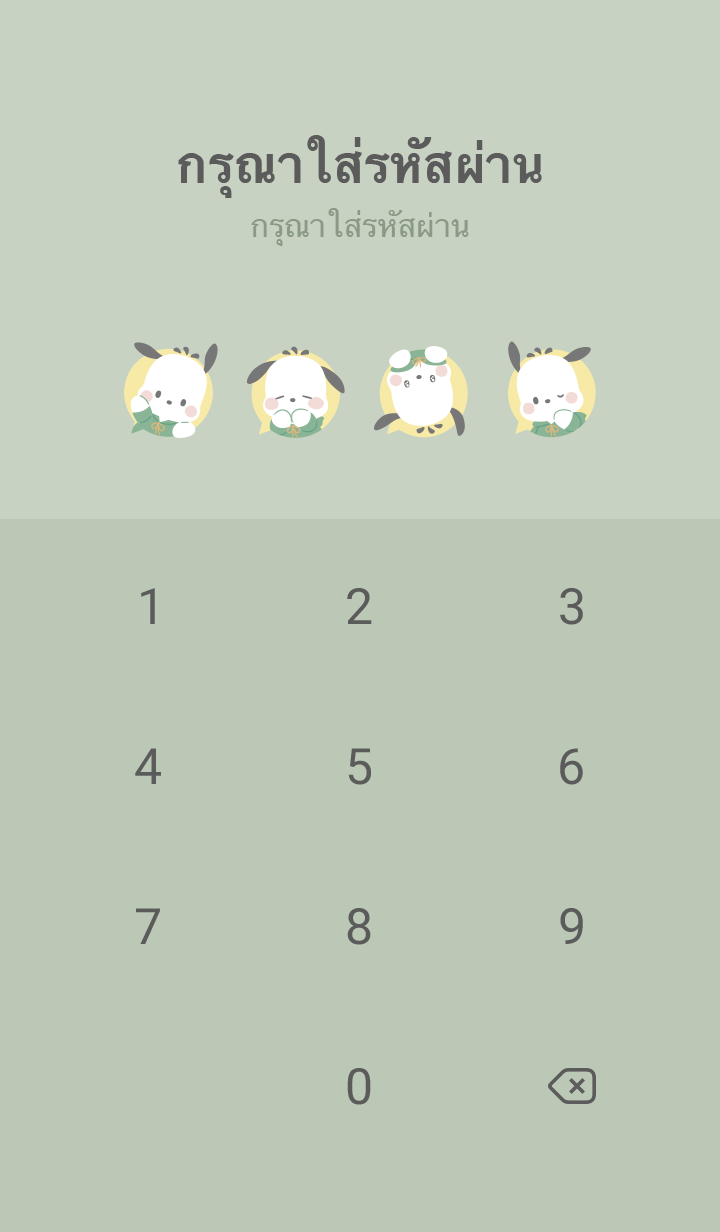The height and width of the screenshot is (1232, 720).
Task: Enter digit 1 on the keypad
Action: click(149, 607)
